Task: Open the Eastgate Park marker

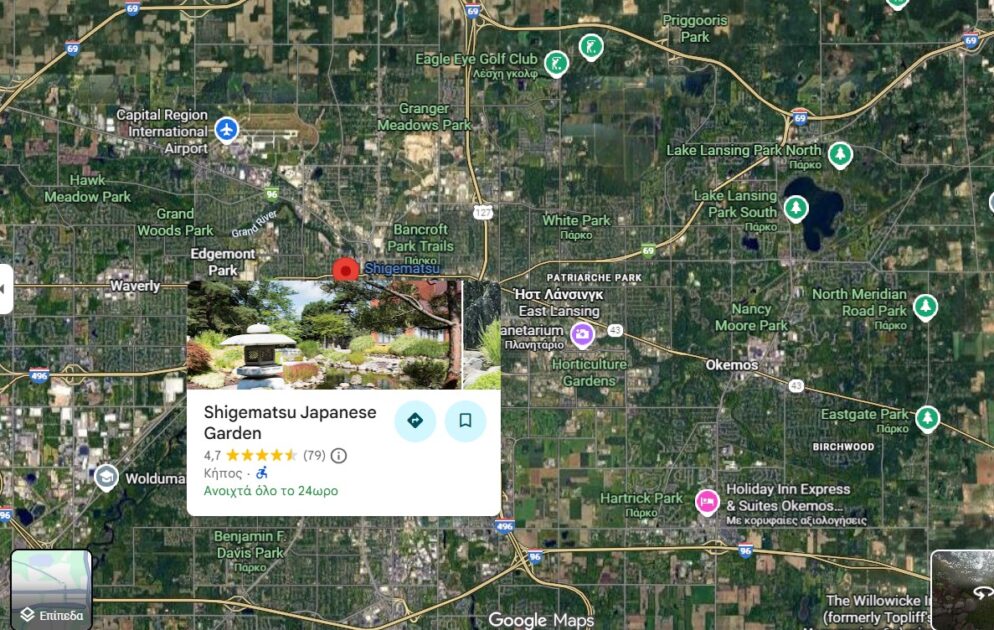Action: pos(928,417)
